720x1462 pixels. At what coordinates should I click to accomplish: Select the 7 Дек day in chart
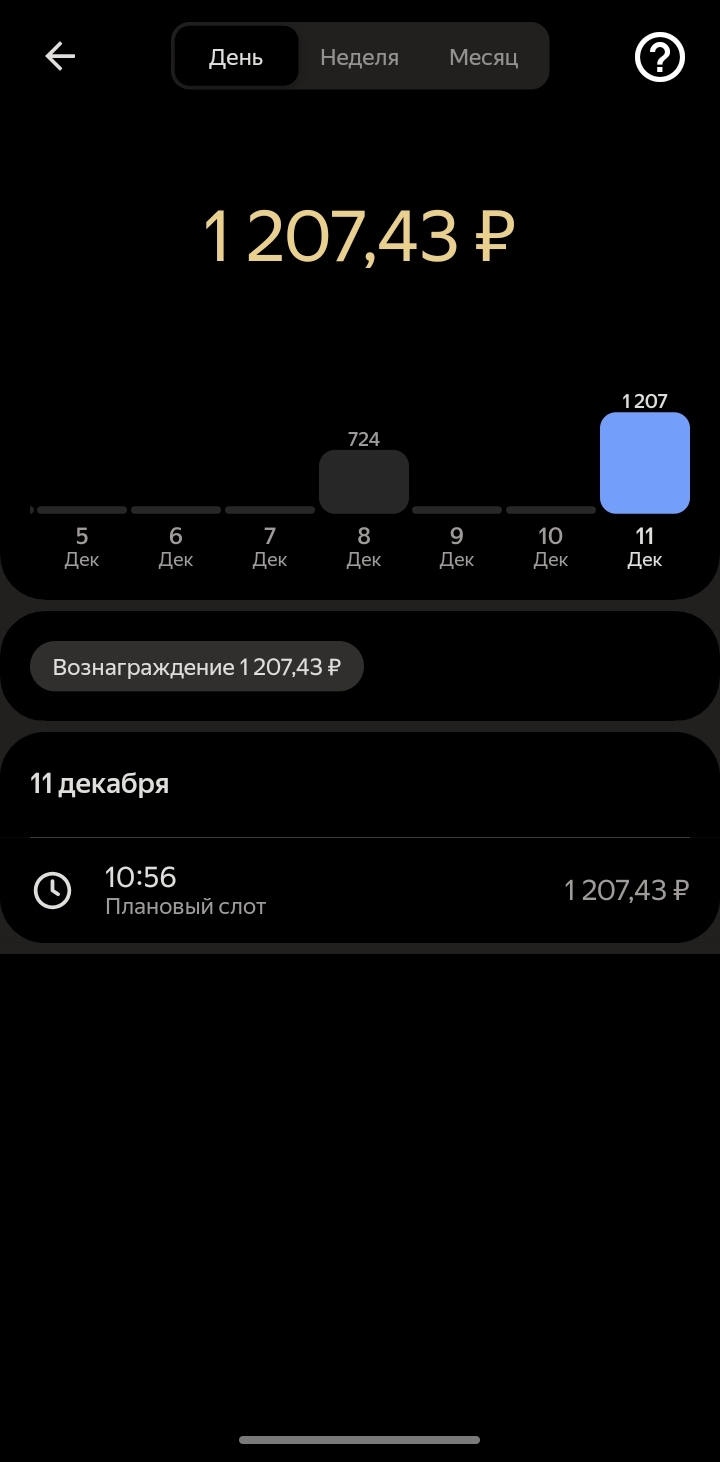click(270, 546)
